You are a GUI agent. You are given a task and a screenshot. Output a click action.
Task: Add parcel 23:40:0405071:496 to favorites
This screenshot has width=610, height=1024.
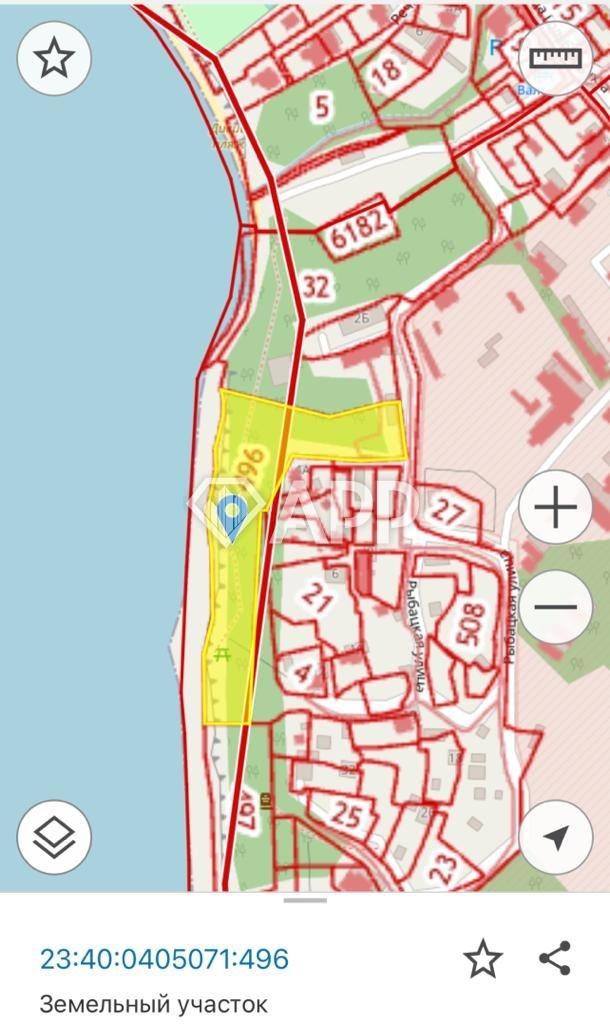pos(483,959)
